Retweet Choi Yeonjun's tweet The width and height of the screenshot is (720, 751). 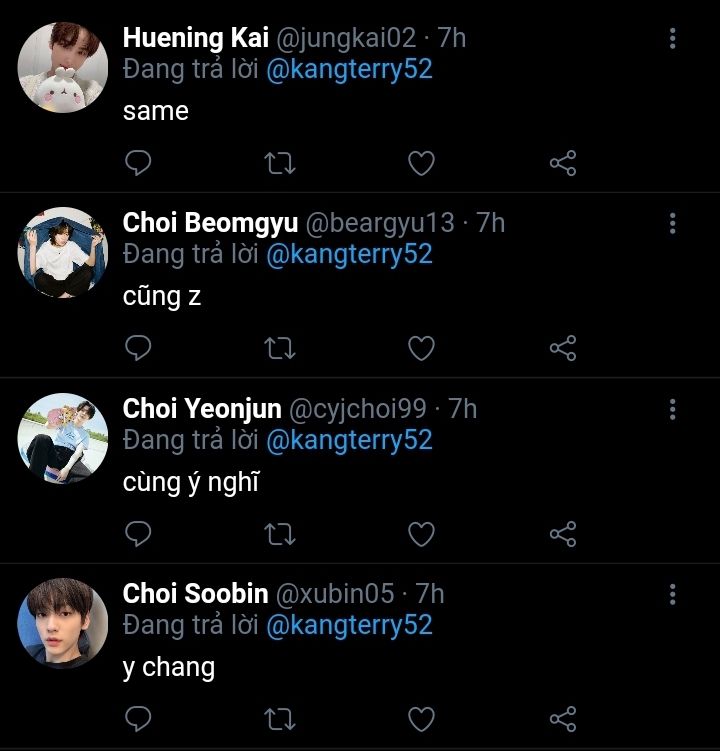coord(280,534)
